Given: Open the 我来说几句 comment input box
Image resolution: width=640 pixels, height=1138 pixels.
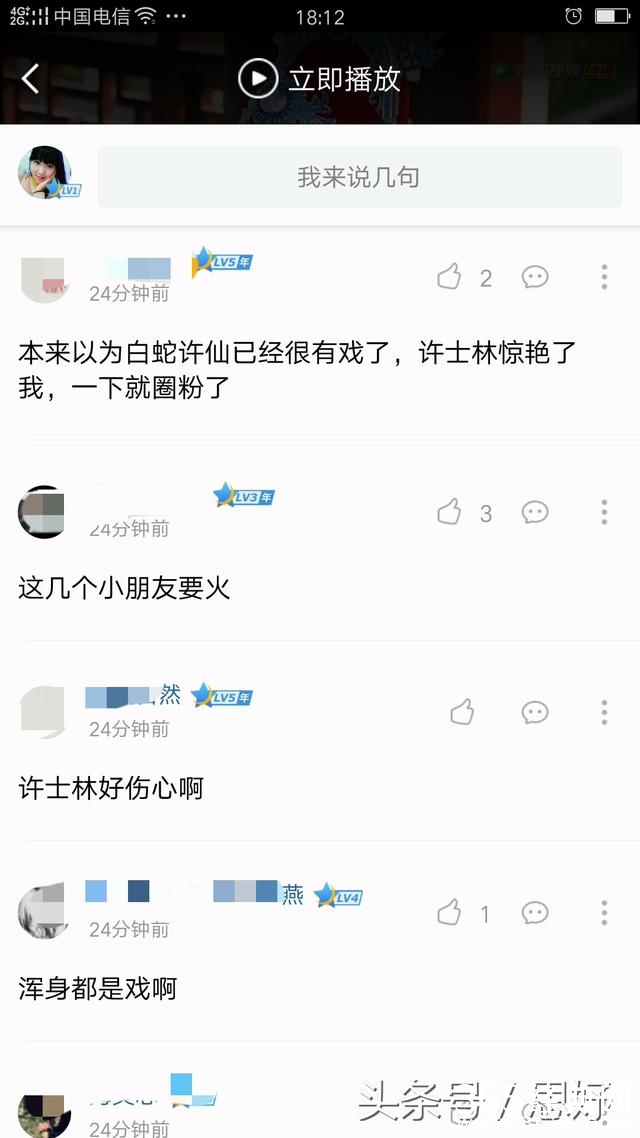Looking at the screenshot, I should (359, 178).
